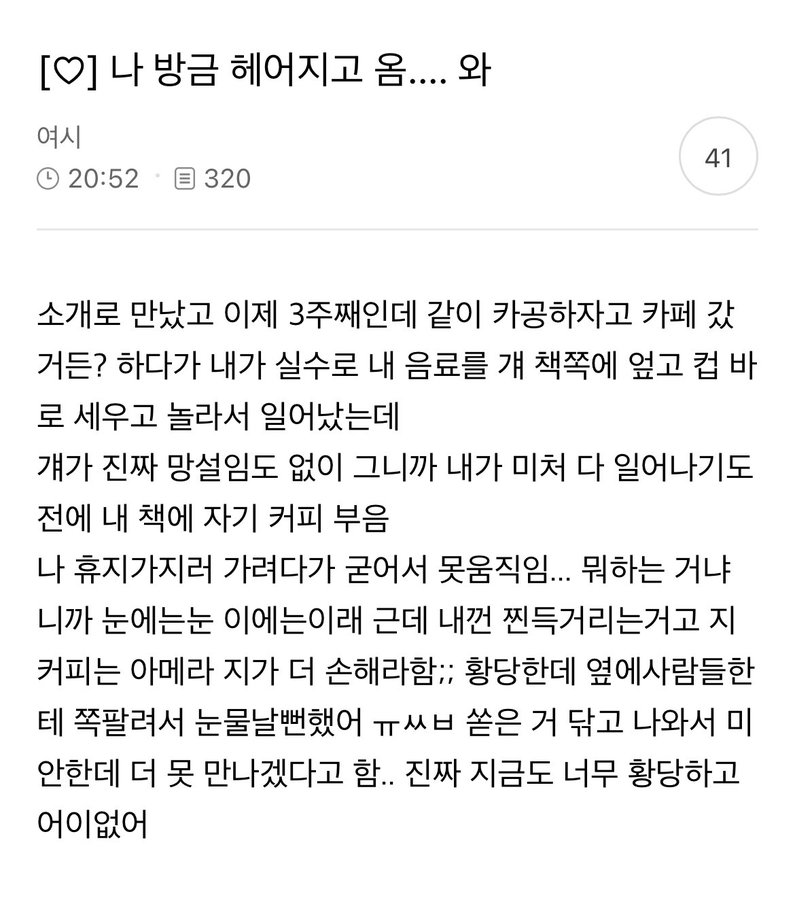This screenshot has width=795, height=900.
Task: Open the 41 comments bubble
Action: (718, 160)
